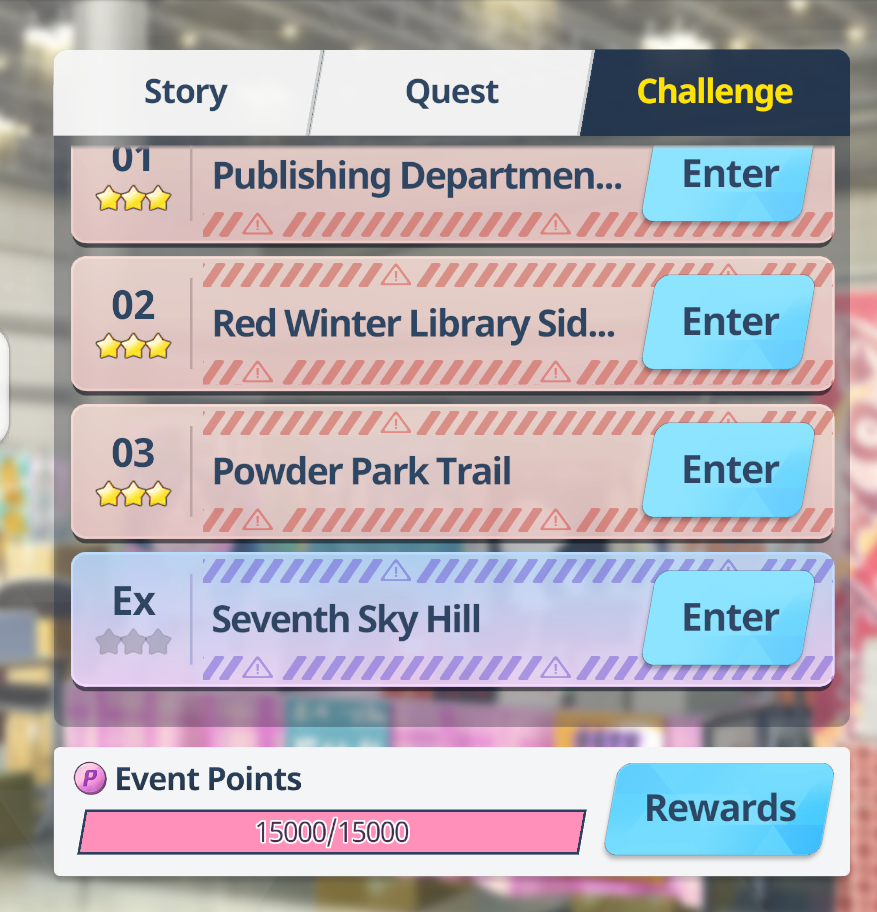Enter challenge 02 Red Winter Library
The height and width of the screenshot is (912, 877).
(x=729, y=322)
